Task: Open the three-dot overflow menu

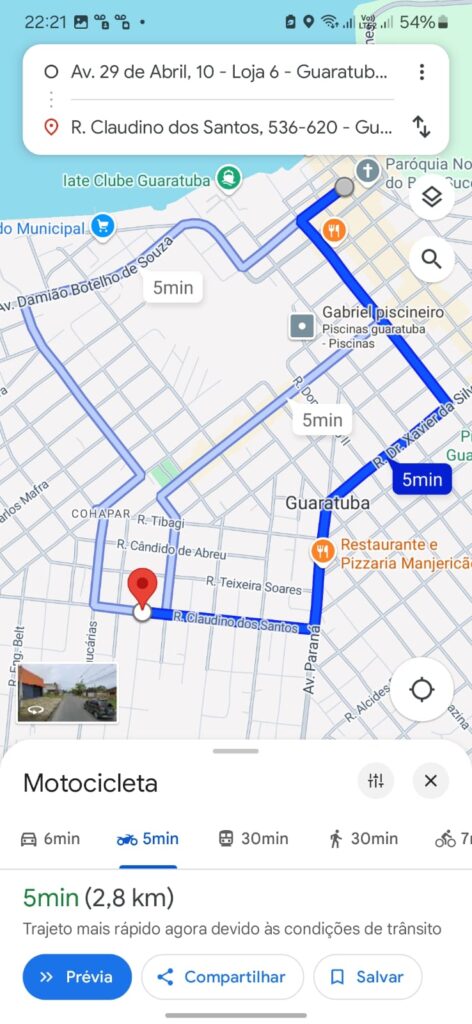Action: [422, 72]
